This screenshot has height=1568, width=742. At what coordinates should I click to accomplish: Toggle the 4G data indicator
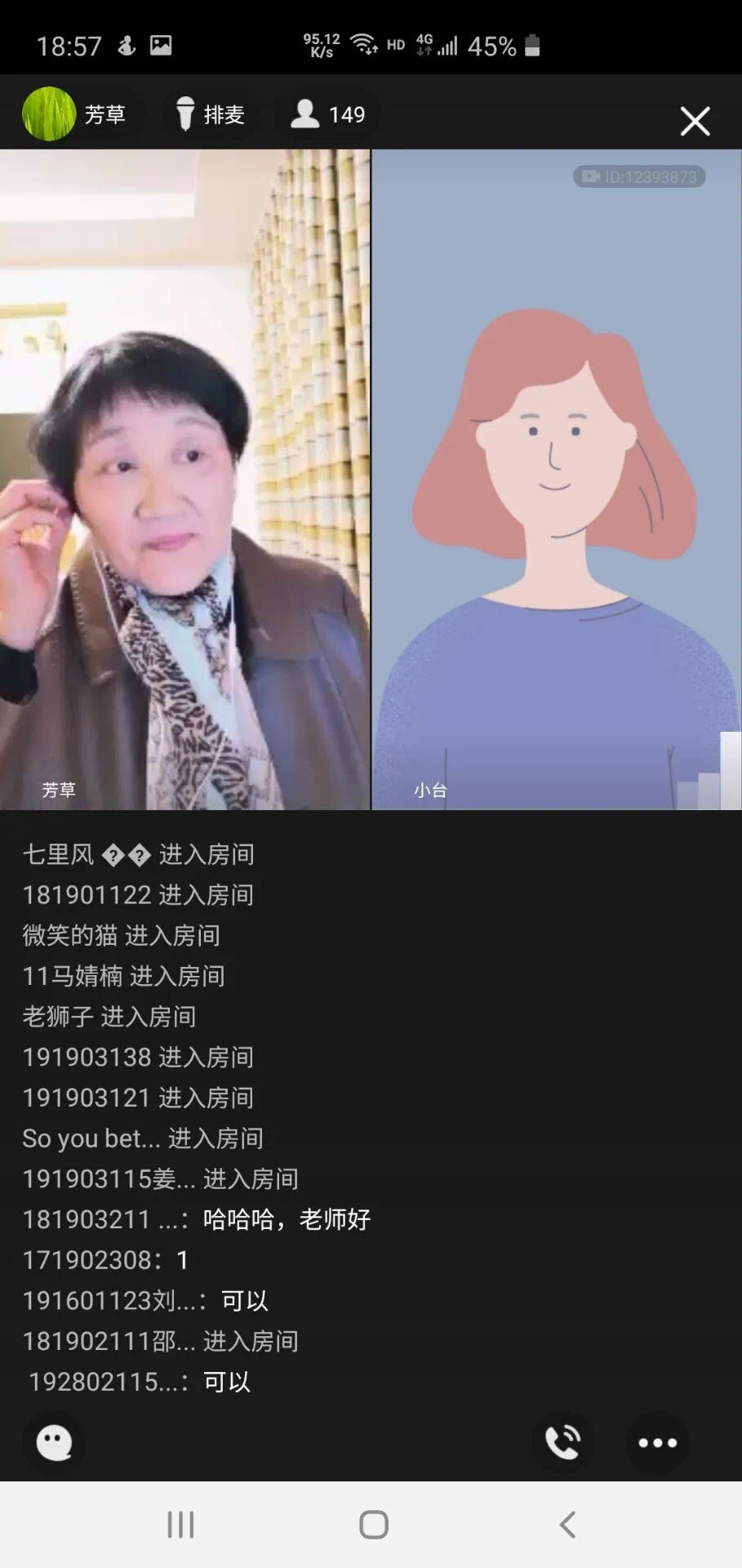[424, 45]
